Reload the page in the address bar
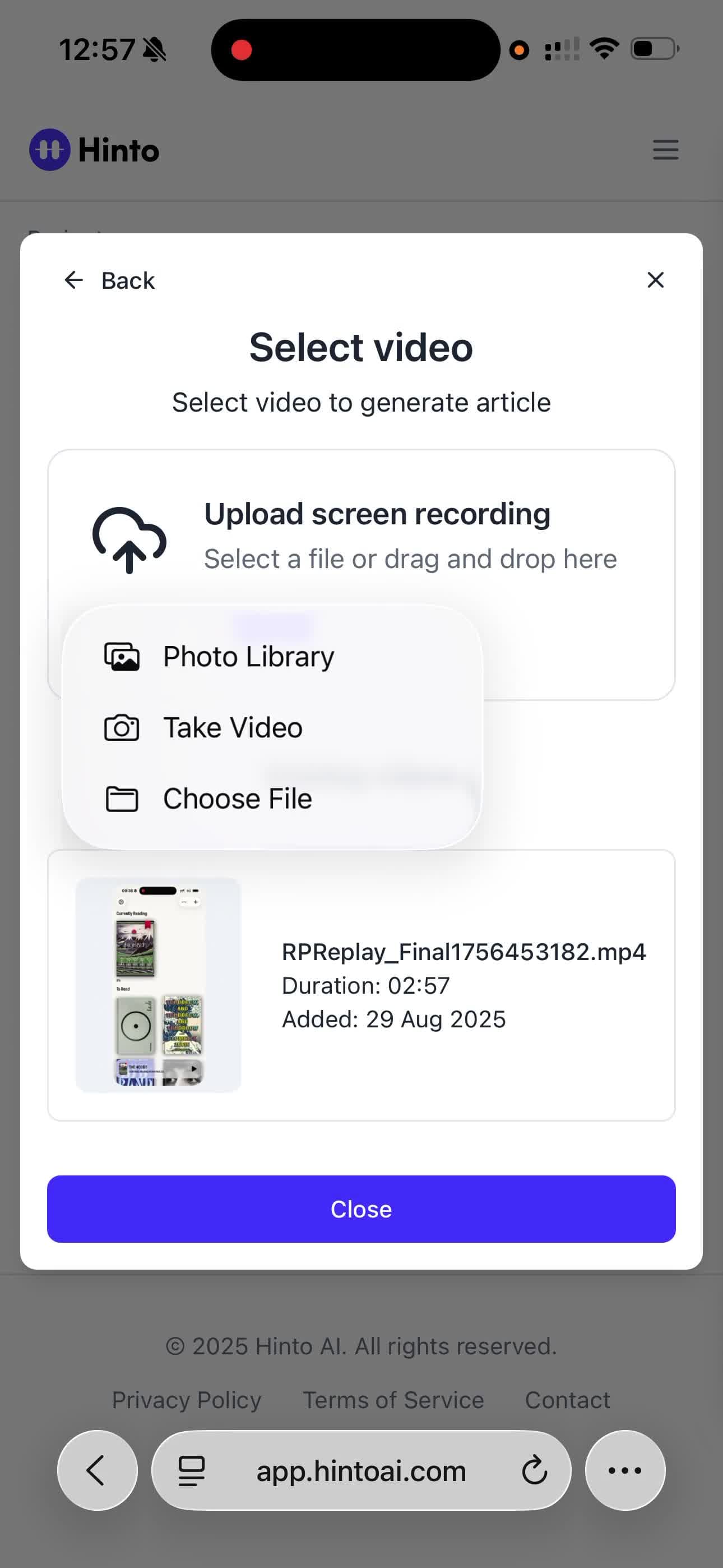 pyautogui.click(x=534, y=1470)
